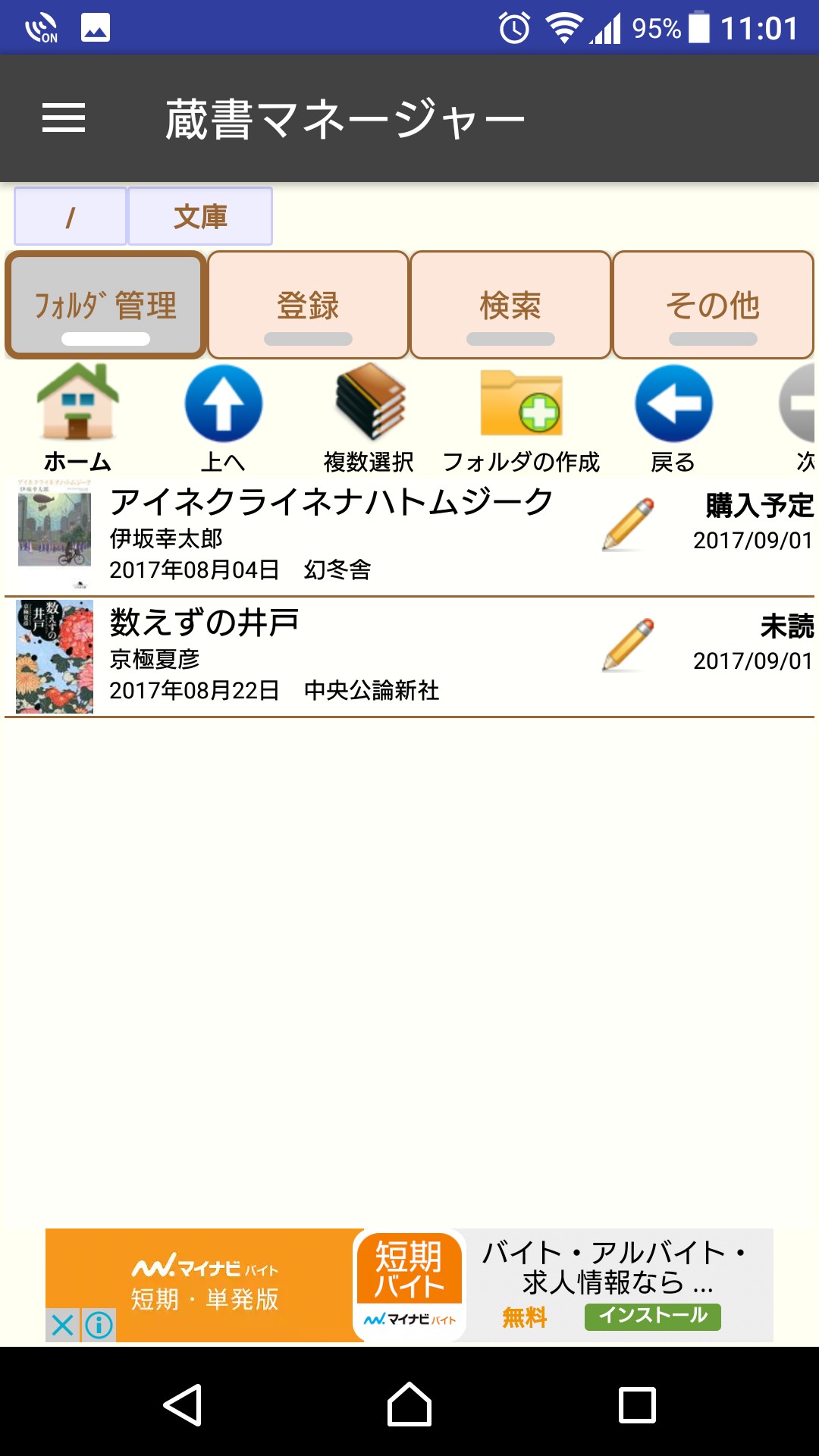The image size is (819, 1456).
Task: Open the その他 tab
Action: point(713,305)
